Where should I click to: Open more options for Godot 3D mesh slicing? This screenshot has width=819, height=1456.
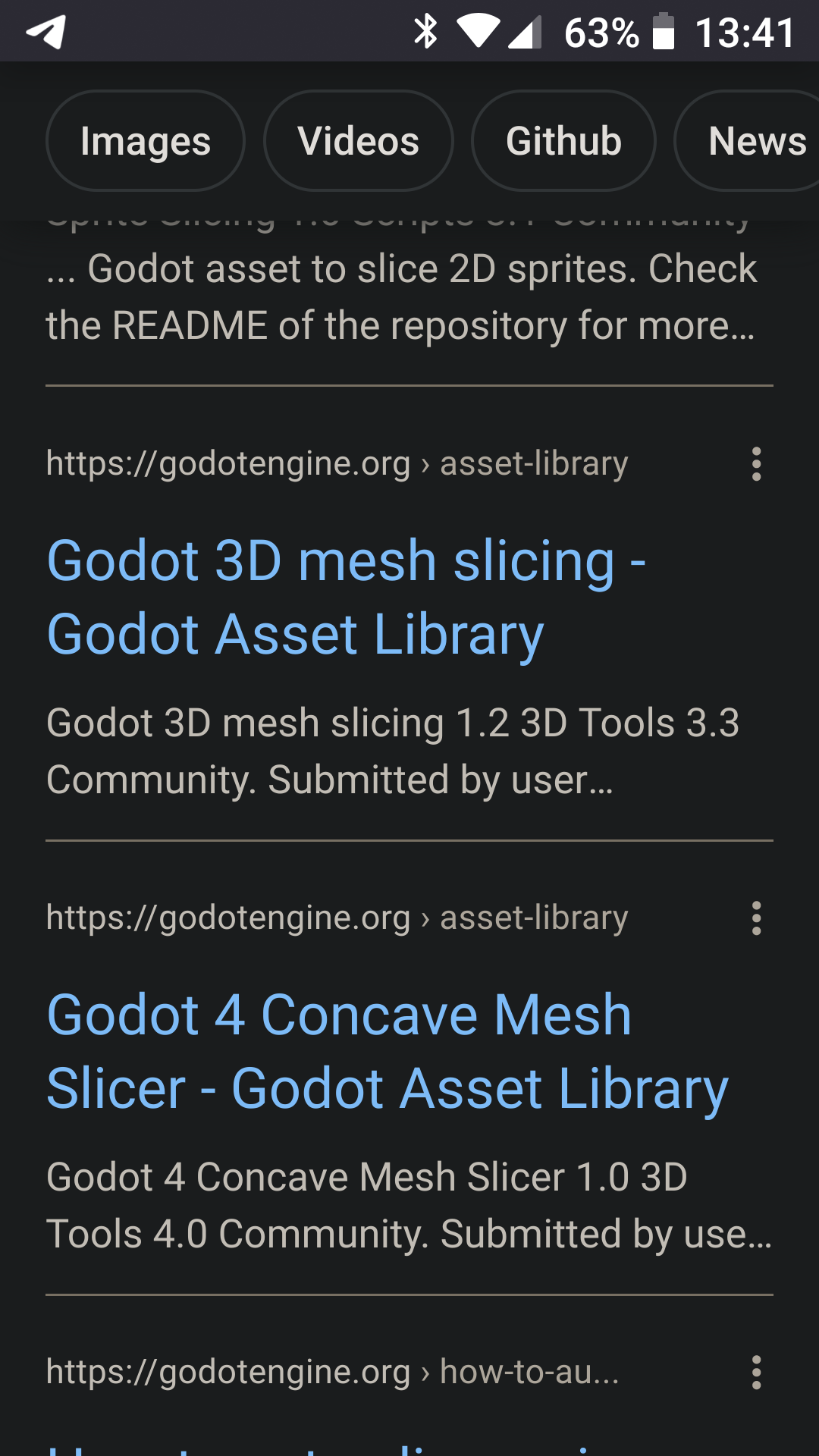[x=756, y=463]
